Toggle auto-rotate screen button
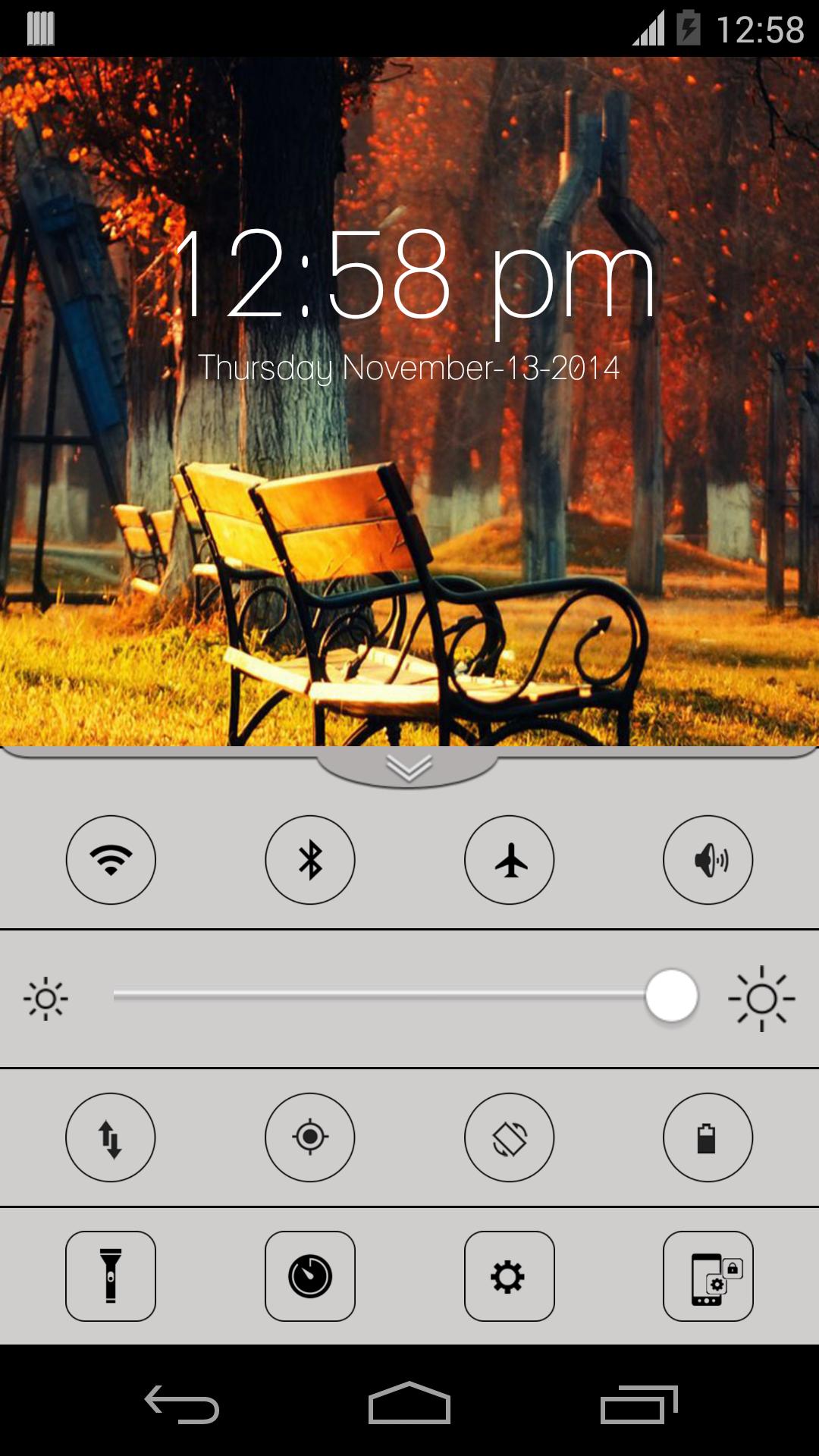This screenshot has height=1456, width=819. coord(510,1137)
